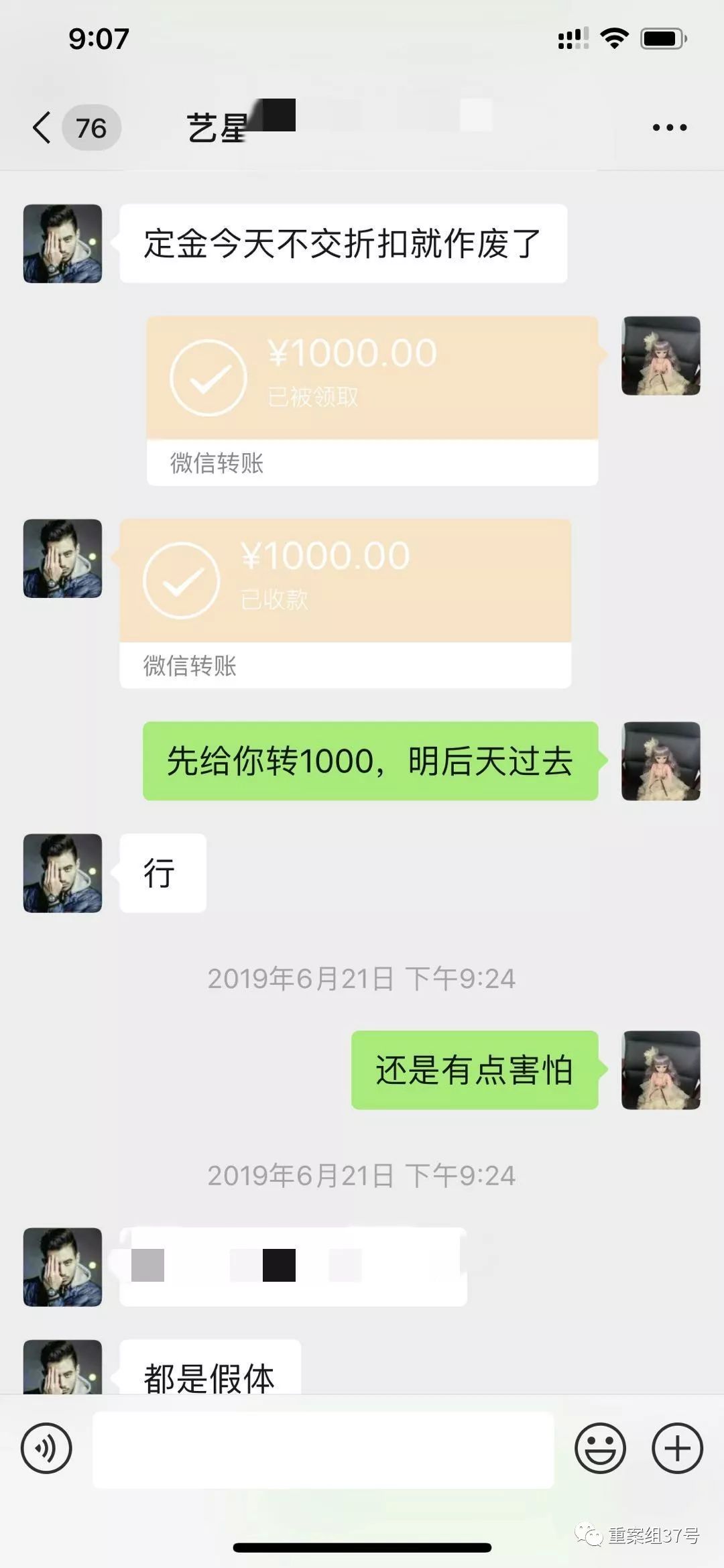Tap the checkmark on 已收款 transfer

tap(182, 581)
